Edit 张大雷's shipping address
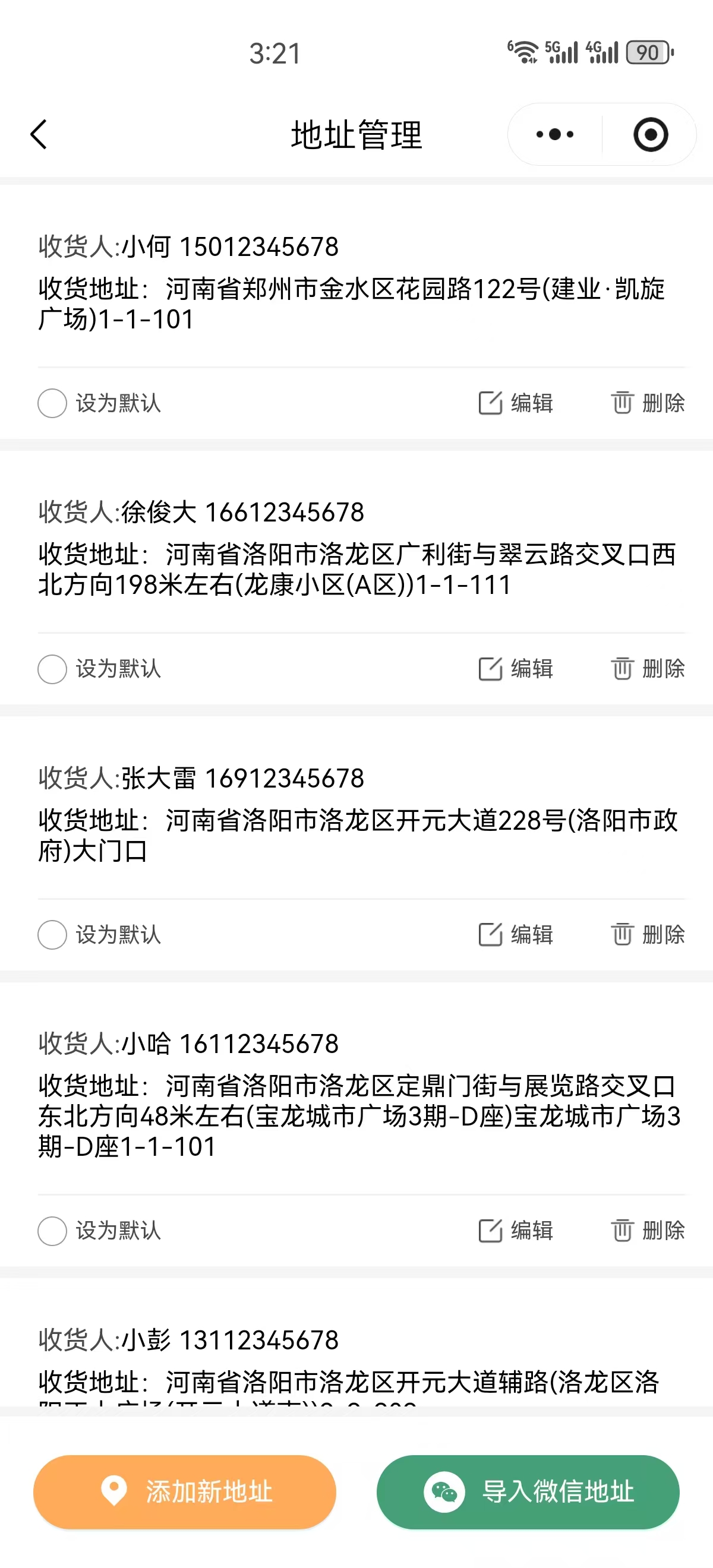713x1568 pixels. 516,934
